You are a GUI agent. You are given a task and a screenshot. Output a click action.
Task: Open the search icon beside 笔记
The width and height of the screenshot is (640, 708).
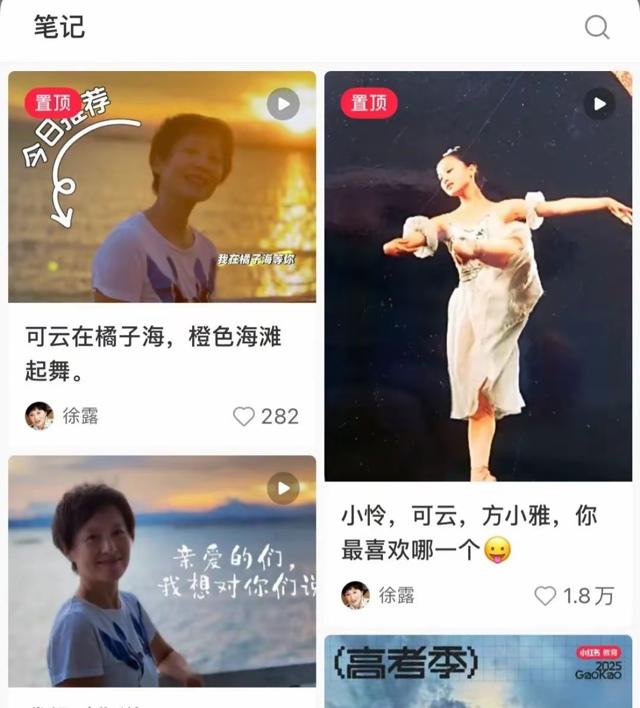[597, 27]
